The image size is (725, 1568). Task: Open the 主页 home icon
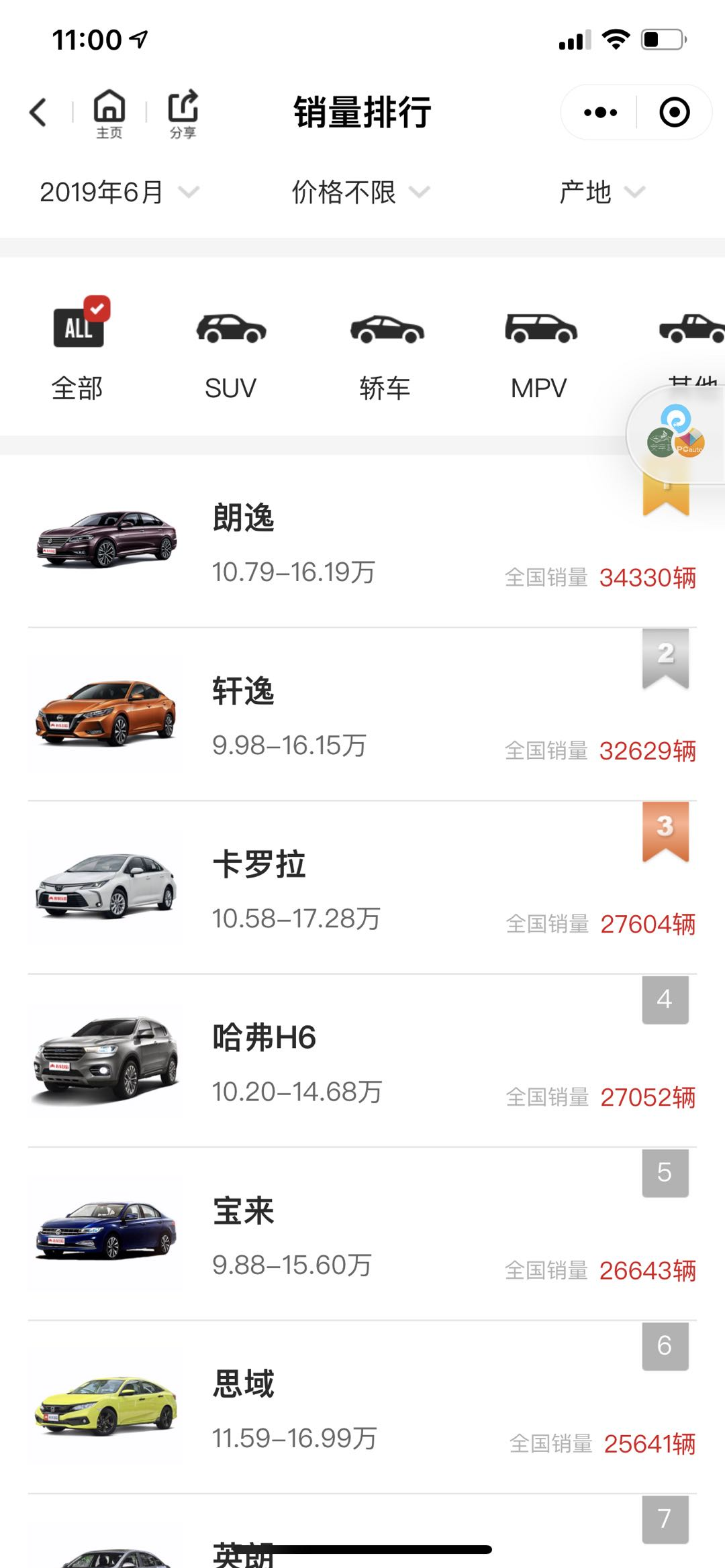[x=109, y=113]
